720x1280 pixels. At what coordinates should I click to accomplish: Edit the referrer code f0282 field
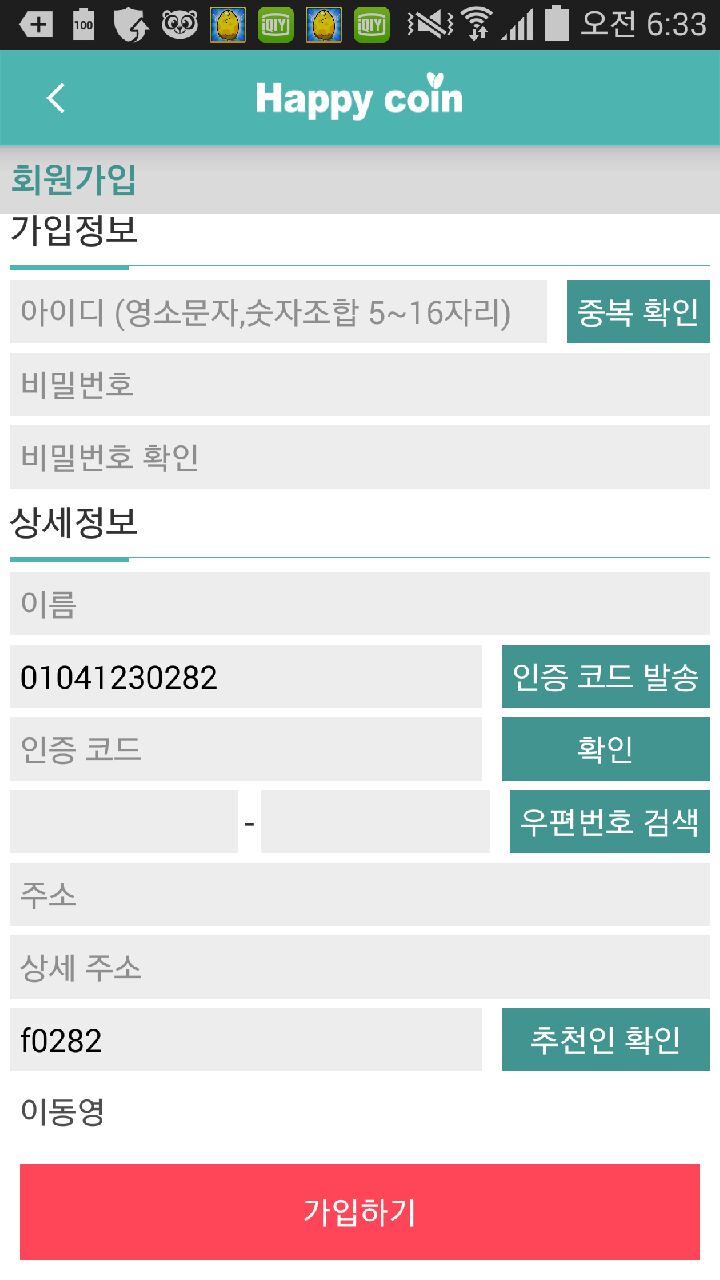[246, 1040]
